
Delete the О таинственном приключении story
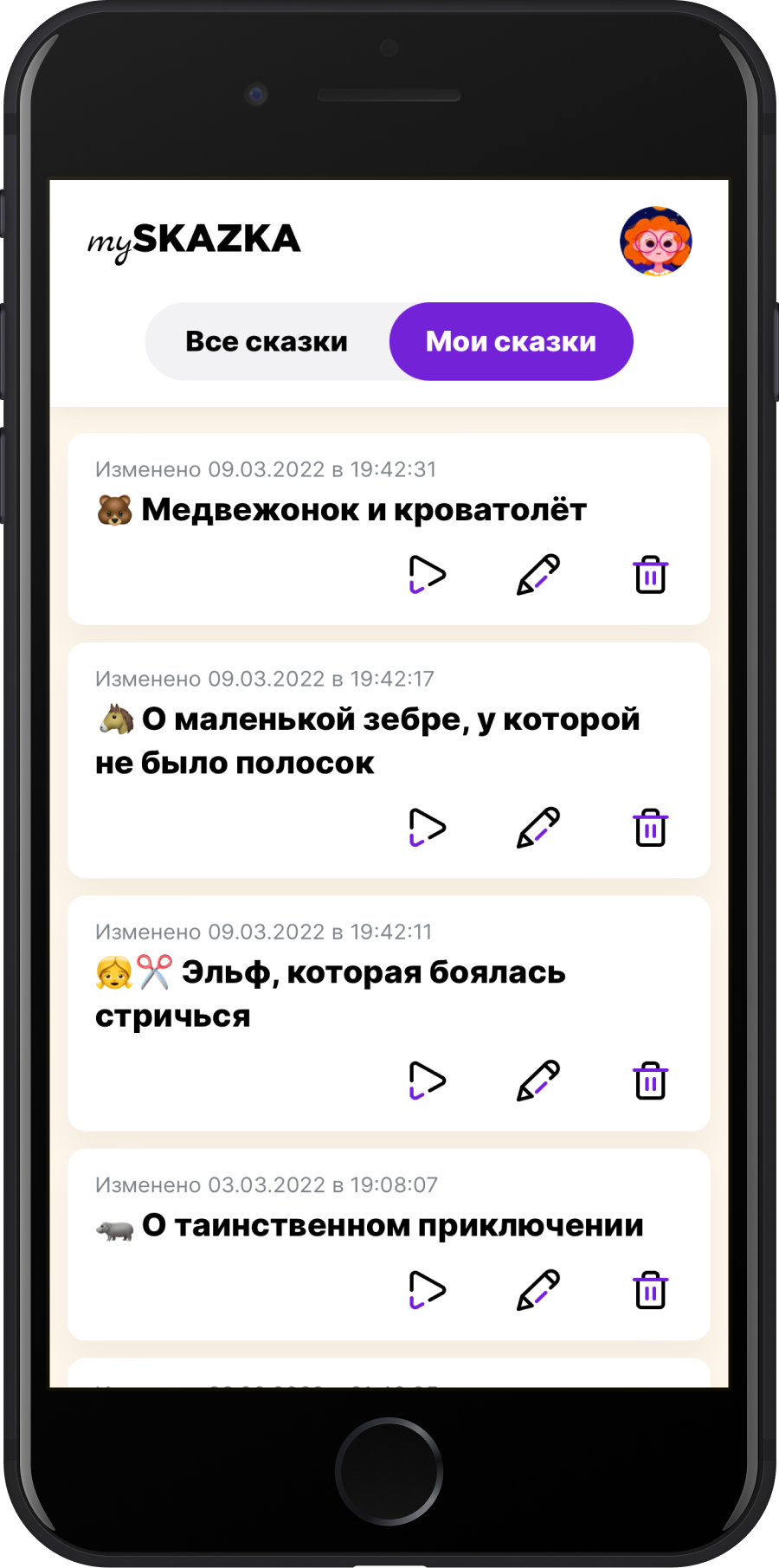650,1290
